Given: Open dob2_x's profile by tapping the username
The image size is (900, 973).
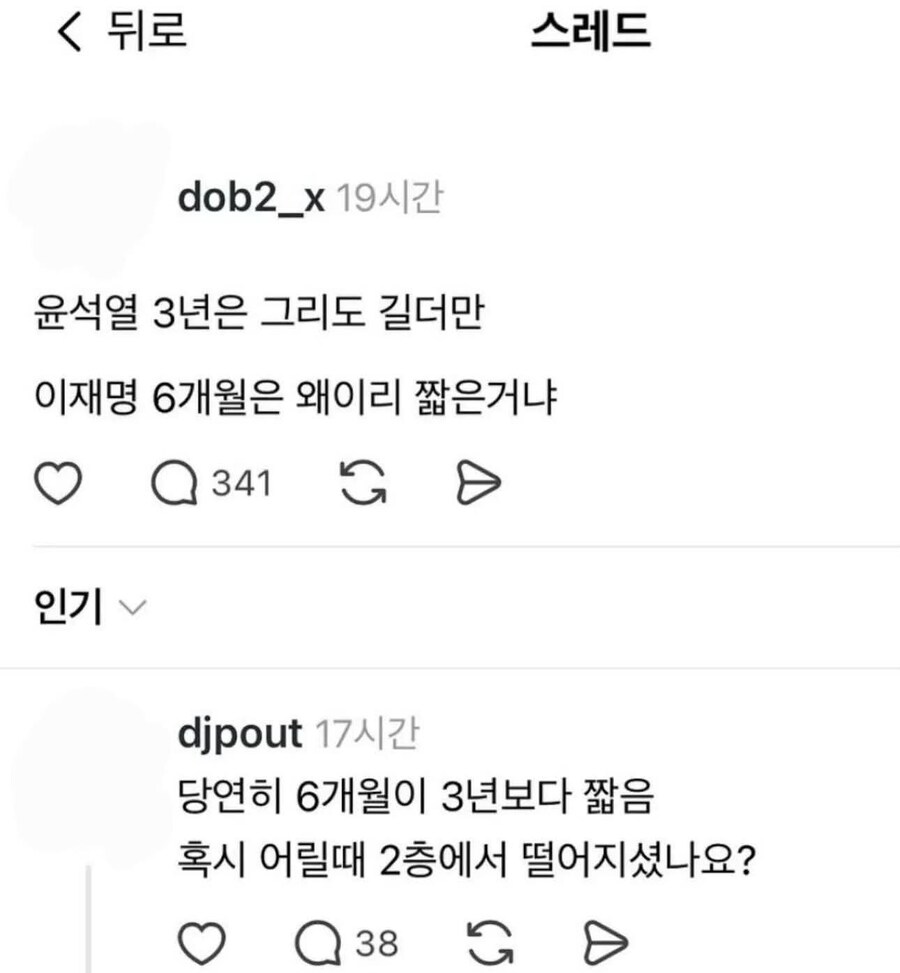Looking at the screenshot, I should (249, 198).
